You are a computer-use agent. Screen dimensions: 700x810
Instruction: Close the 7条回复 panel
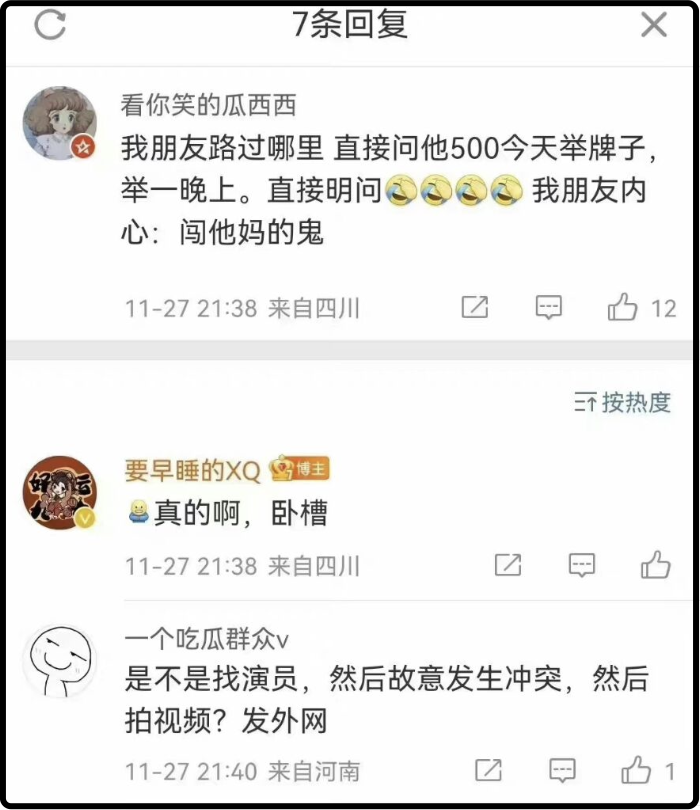pos(653,25)
